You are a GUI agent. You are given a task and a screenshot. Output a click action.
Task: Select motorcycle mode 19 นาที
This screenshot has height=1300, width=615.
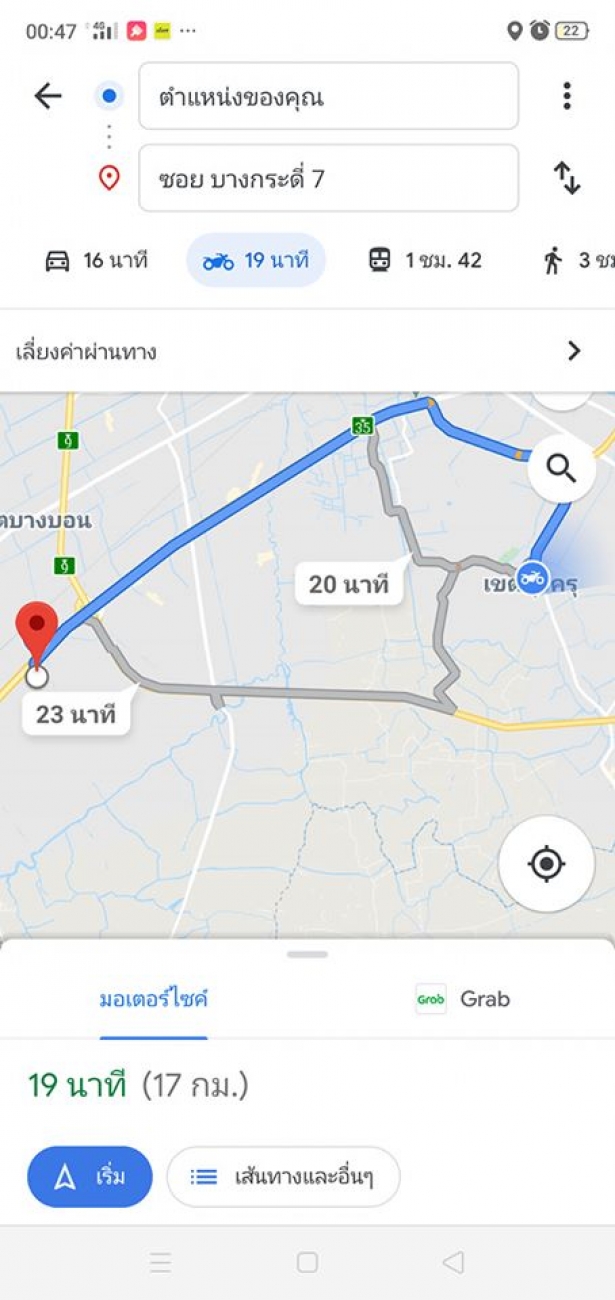(256, 261)
